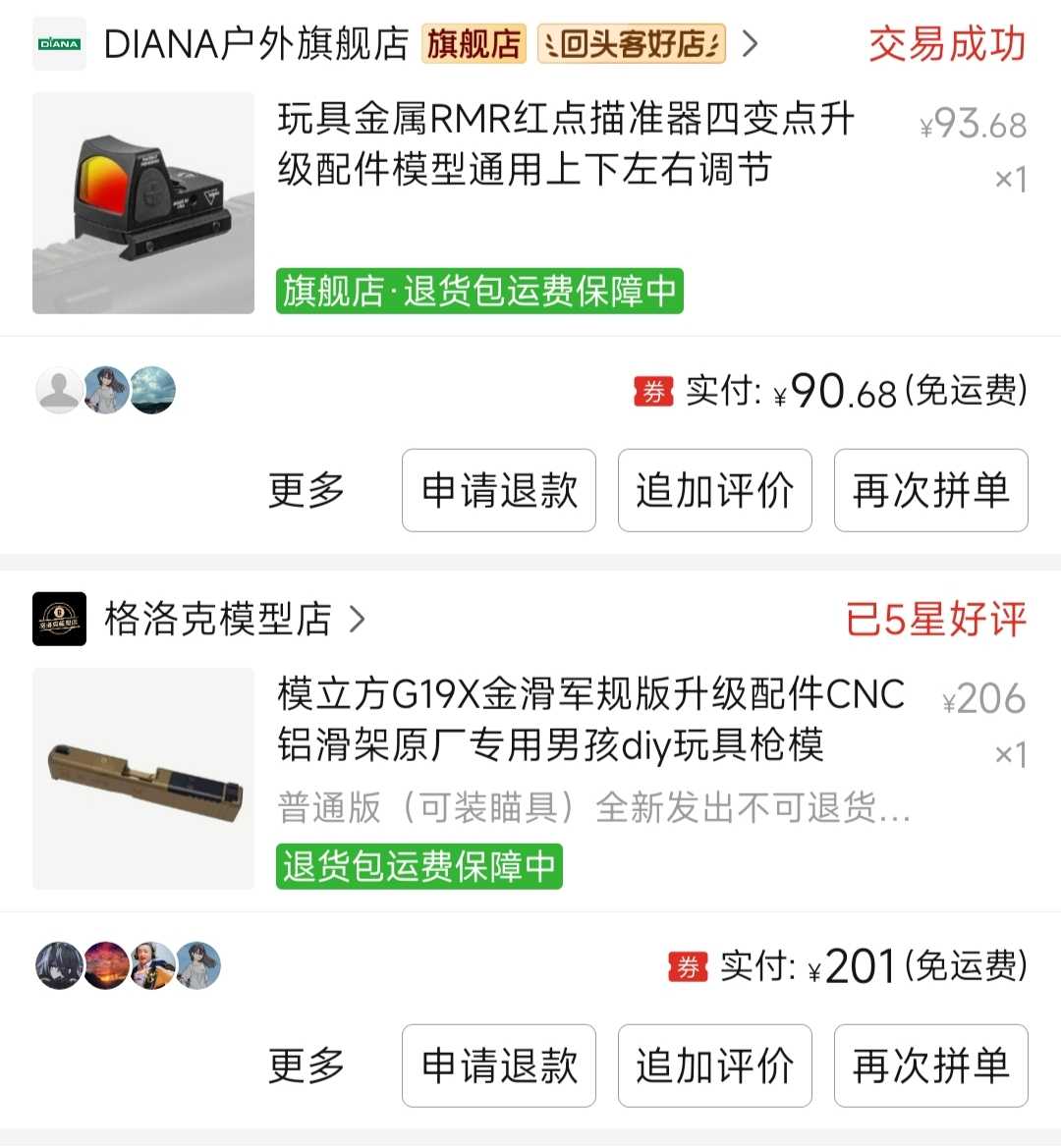1061x1148 pixels.
Task: Tap 再次拼单 for the 格洛克模型店 order
Action: [x=930, y=1066]
